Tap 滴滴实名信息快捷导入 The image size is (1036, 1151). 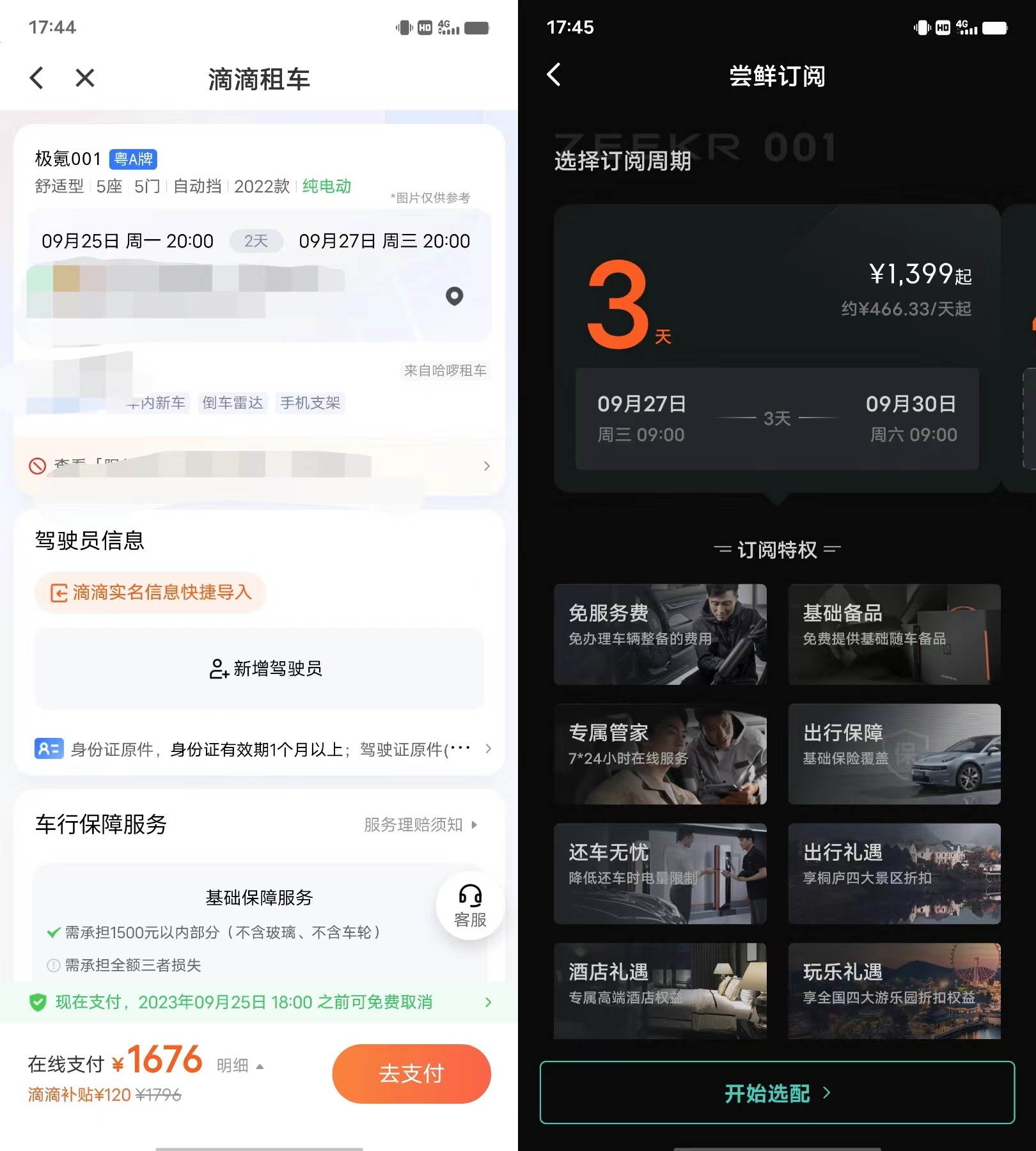151,593
